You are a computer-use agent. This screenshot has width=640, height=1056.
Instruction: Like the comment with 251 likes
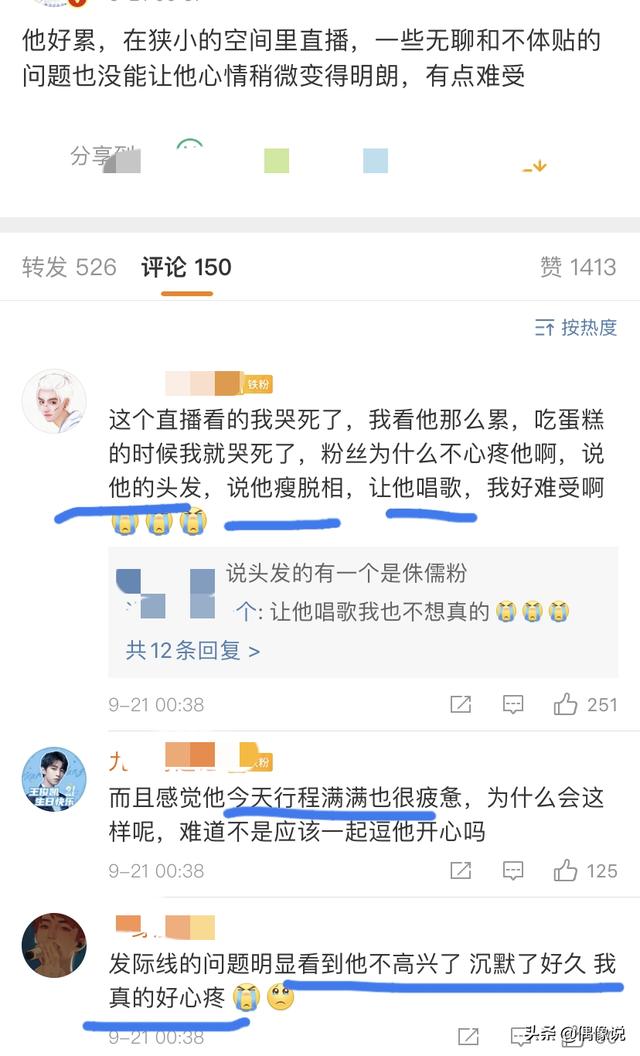(585, 704)
